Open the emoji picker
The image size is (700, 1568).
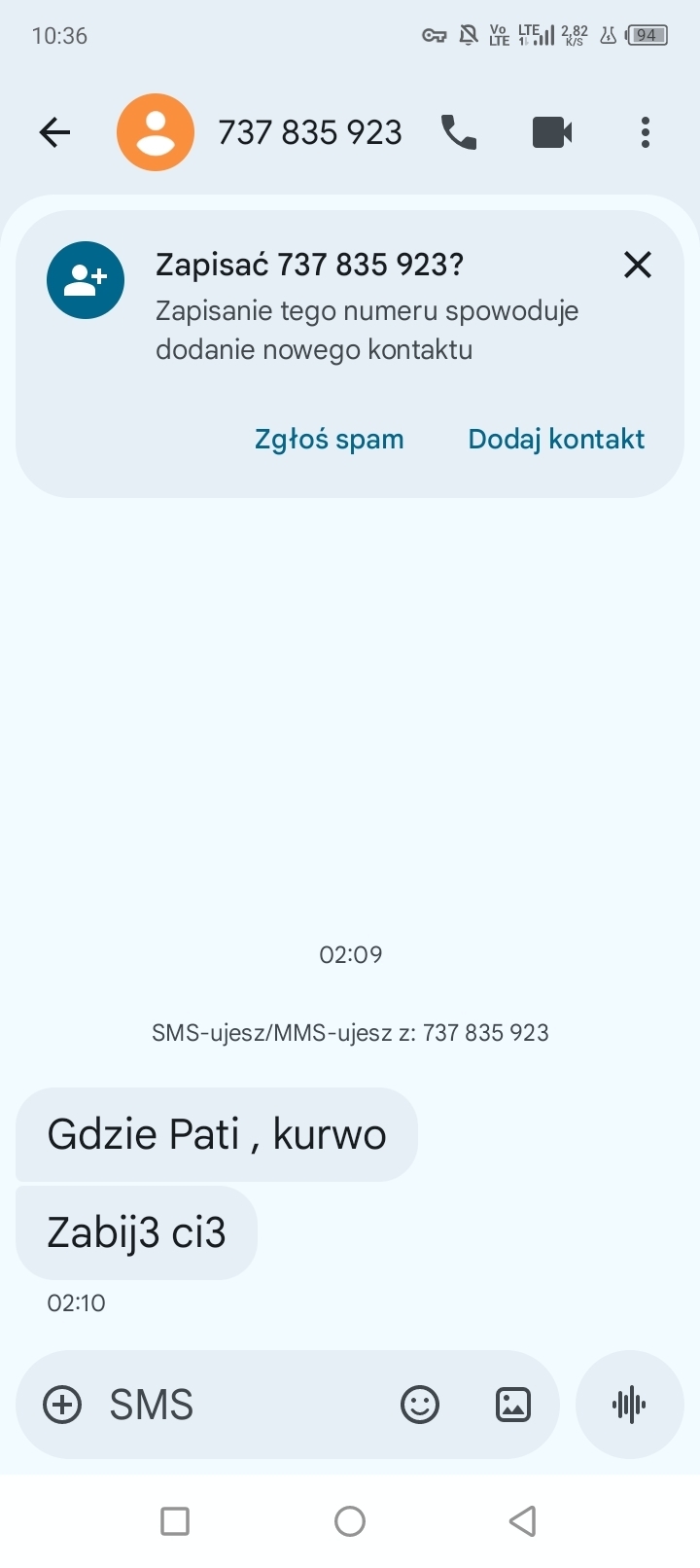point(420,1405)
